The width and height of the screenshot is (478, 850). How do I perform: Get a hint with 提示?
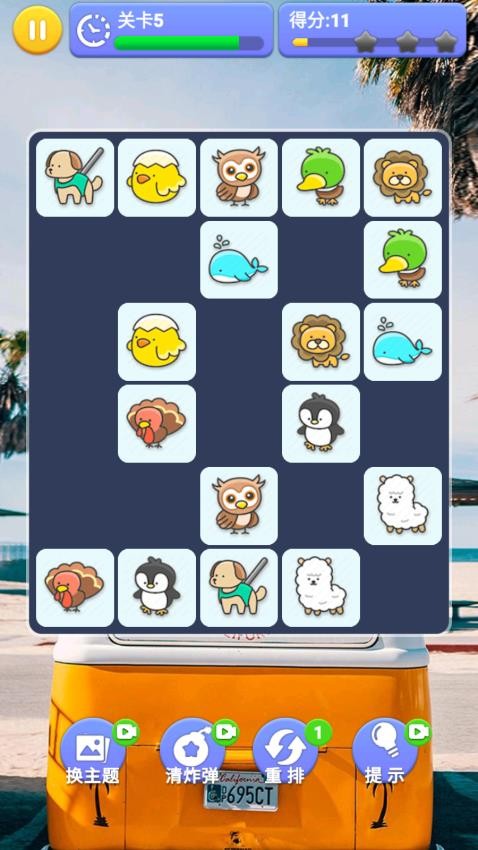click(385, 752)
